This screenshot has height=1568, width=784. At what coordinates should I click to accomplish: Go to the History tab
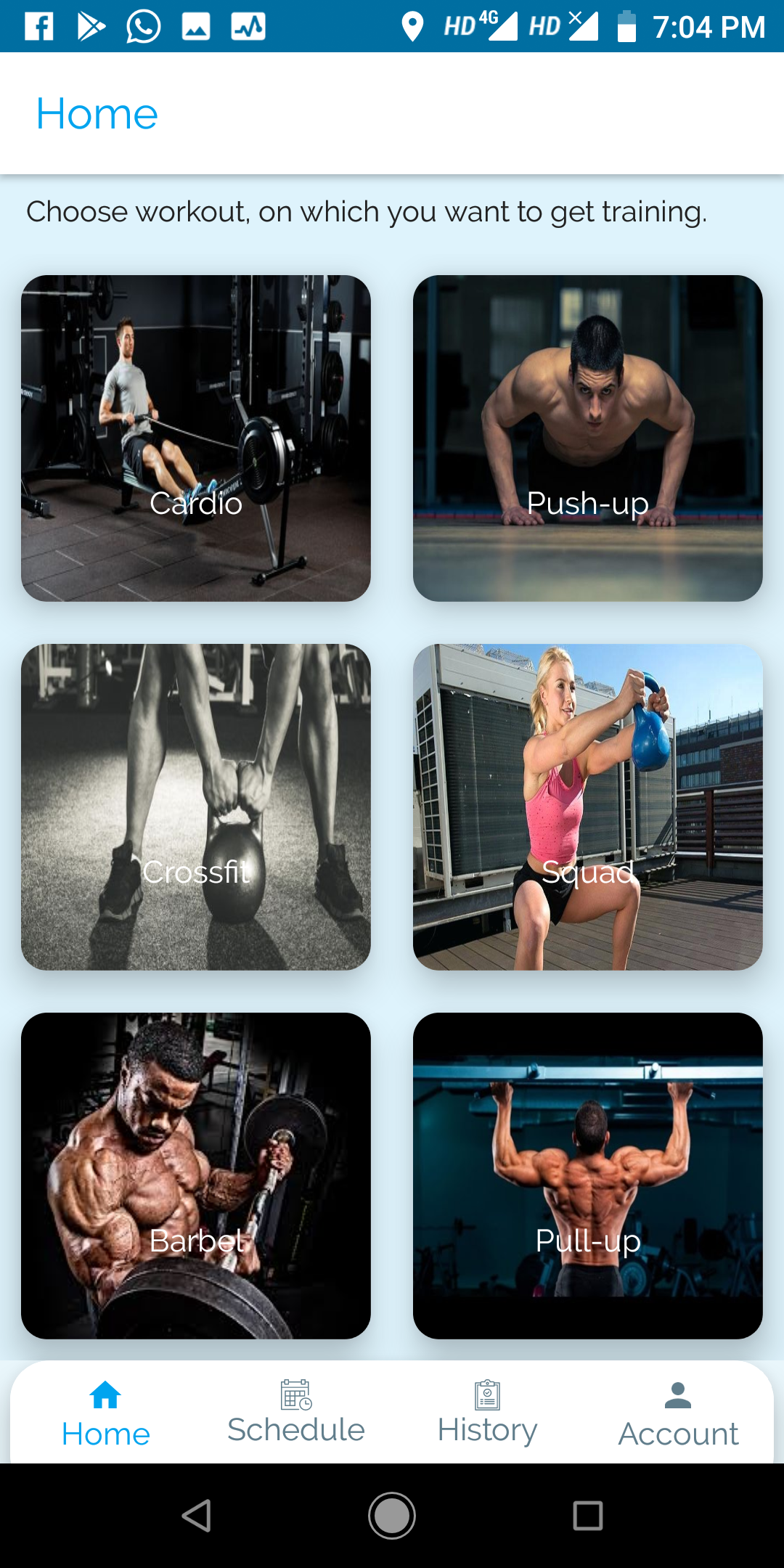click(x=487, y=1414)
